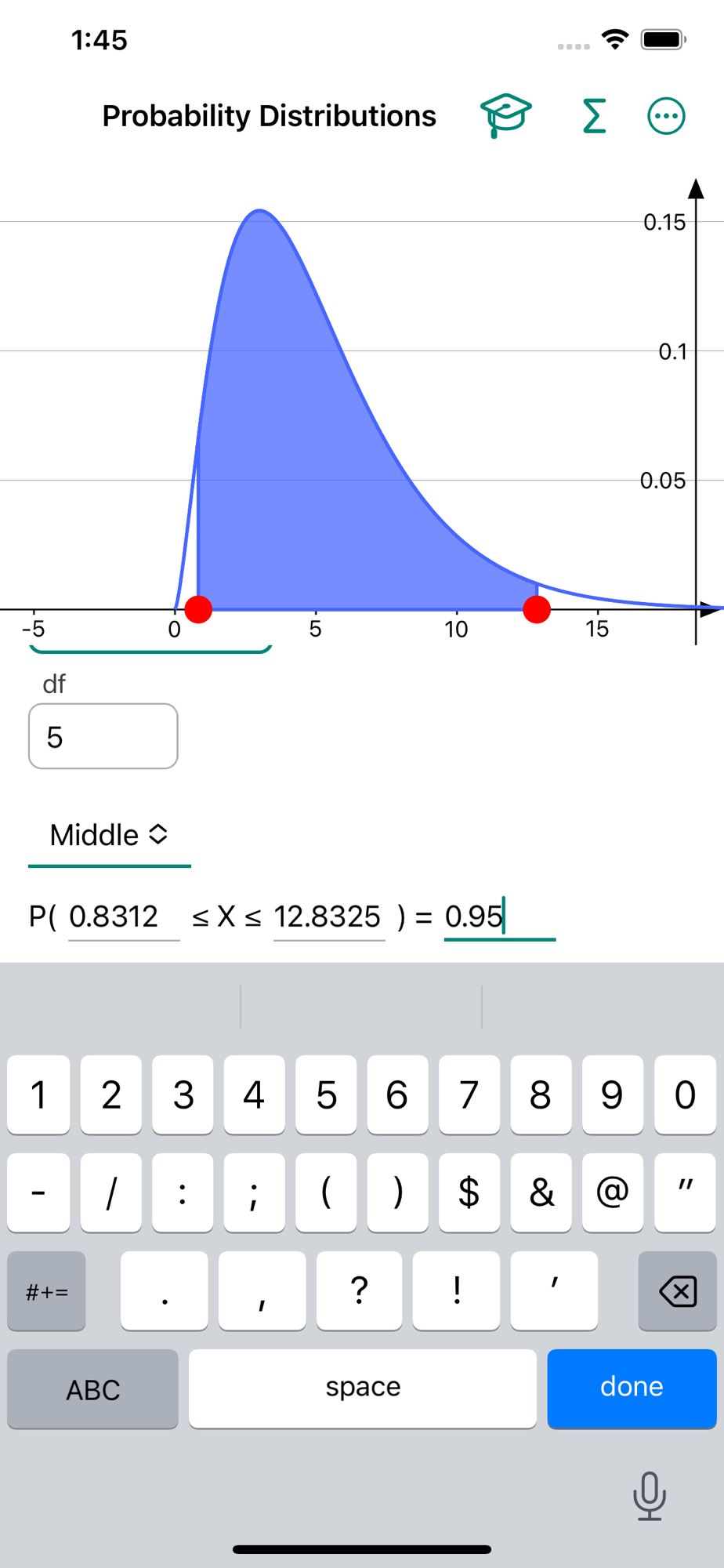The width and height of the screenshot is (724, 1568).
Task: Tap the done key on keyboard
Action: pos(632,1388)
